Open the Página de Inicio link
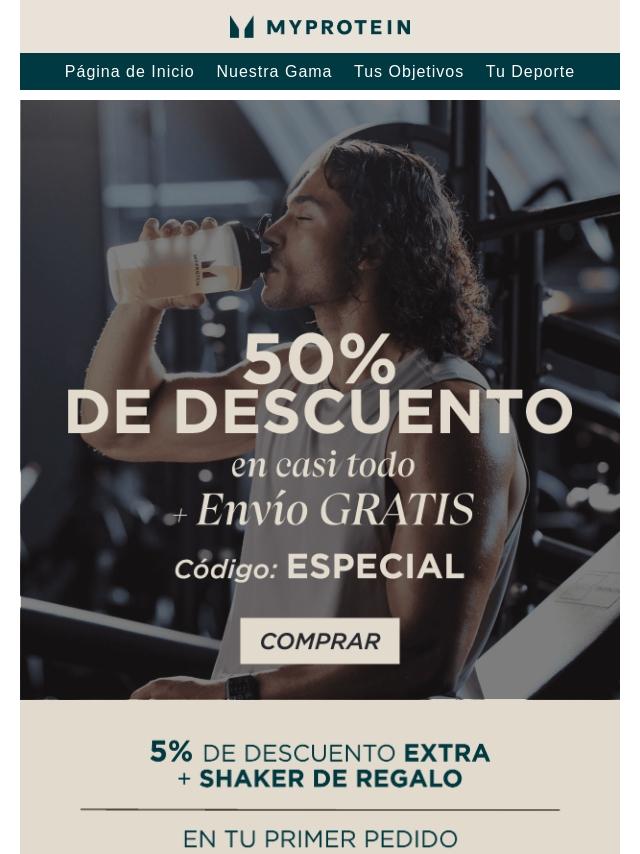 (129, 72)
